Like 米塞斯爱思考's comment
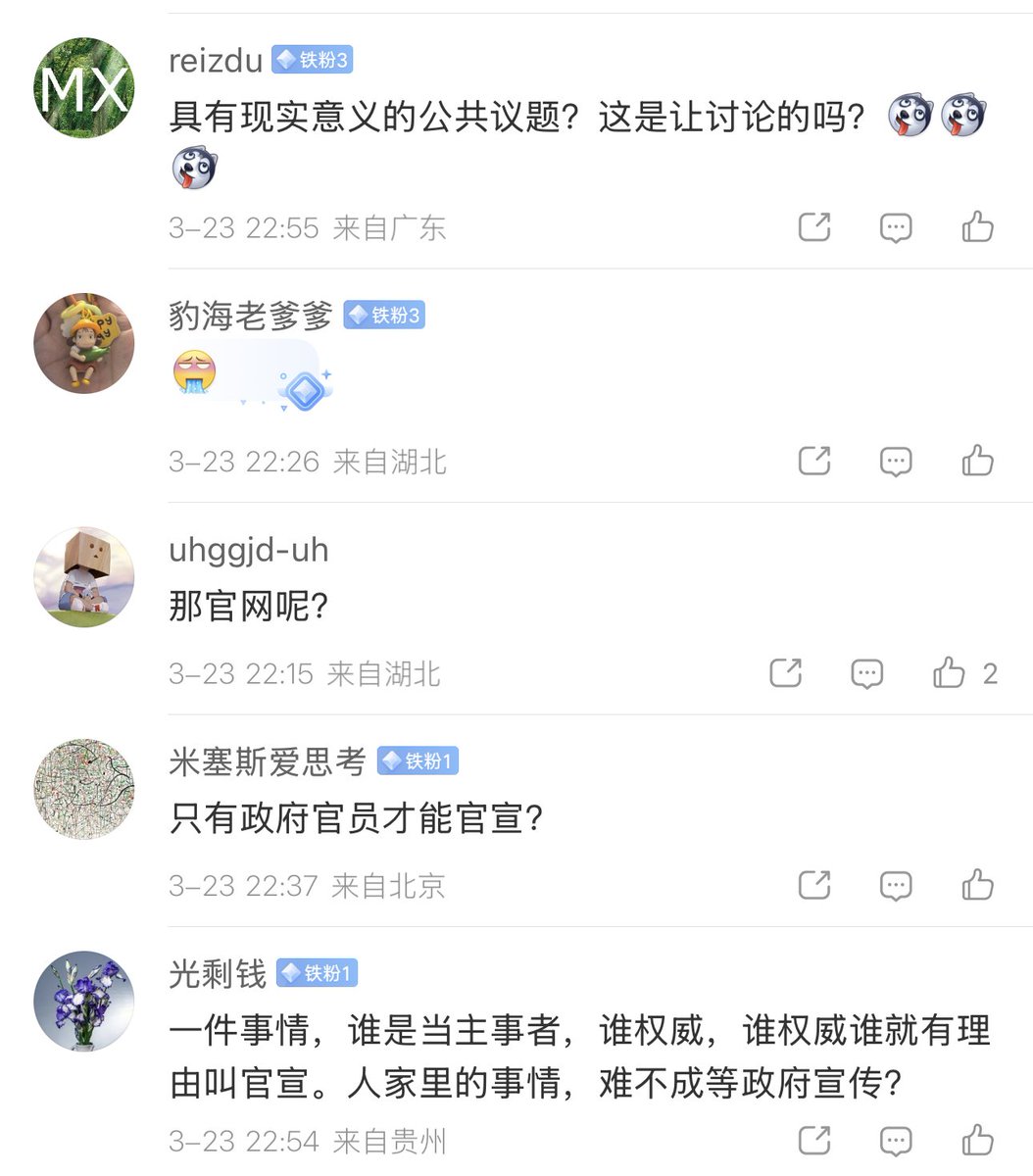1033x1176 pixels. click(x=977, y=885)
